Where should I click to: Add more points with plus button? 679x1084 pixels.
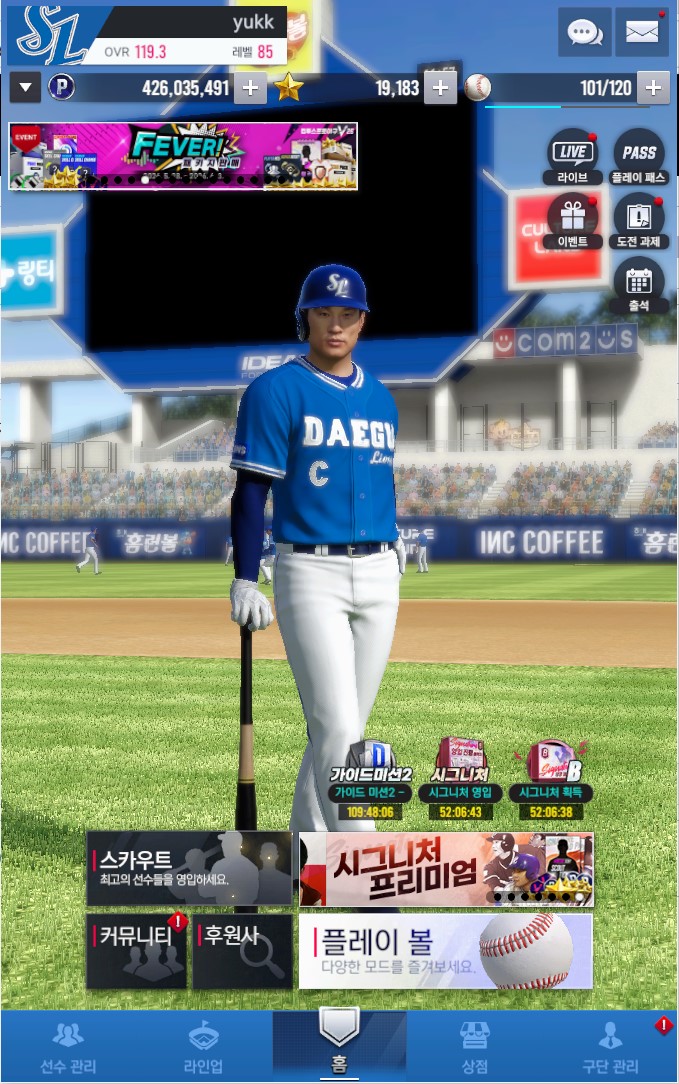tap(250, 88)
